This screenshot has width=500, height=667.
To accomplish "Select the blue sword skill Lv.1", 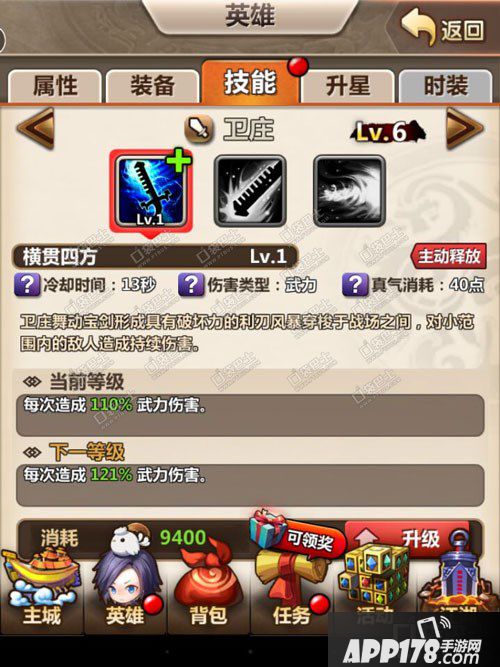I will (x=151, y=191).
